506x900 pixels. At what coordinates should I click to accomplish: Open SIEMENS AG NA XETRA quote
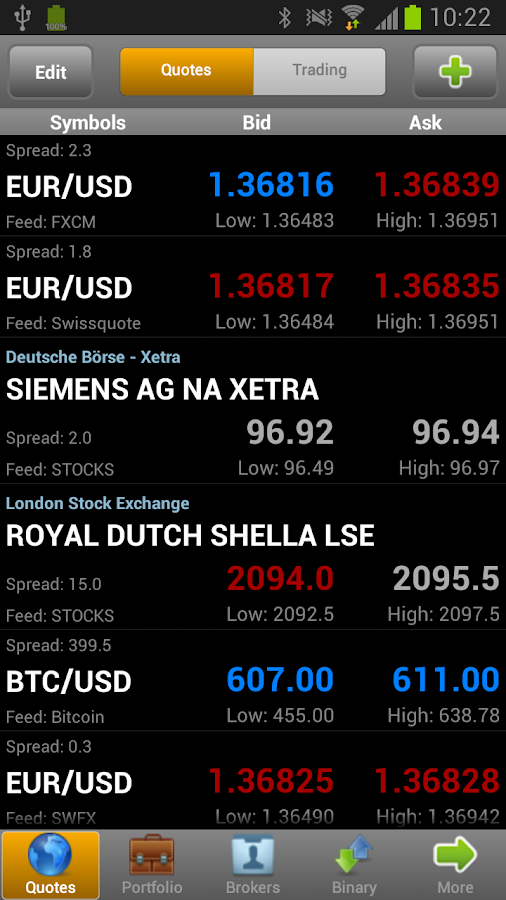(253, 411)
